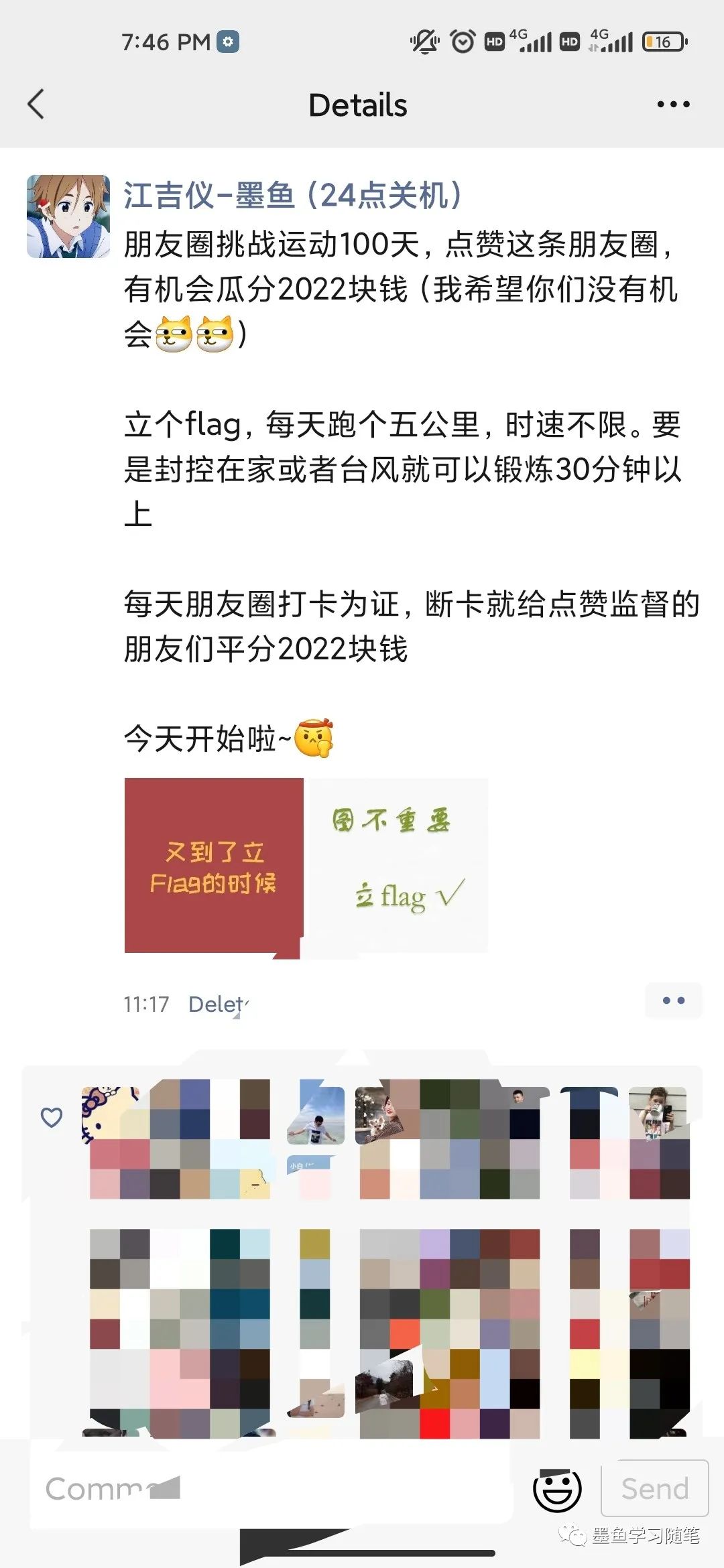Open the like/comment two-dot button

coord(673,1000)
